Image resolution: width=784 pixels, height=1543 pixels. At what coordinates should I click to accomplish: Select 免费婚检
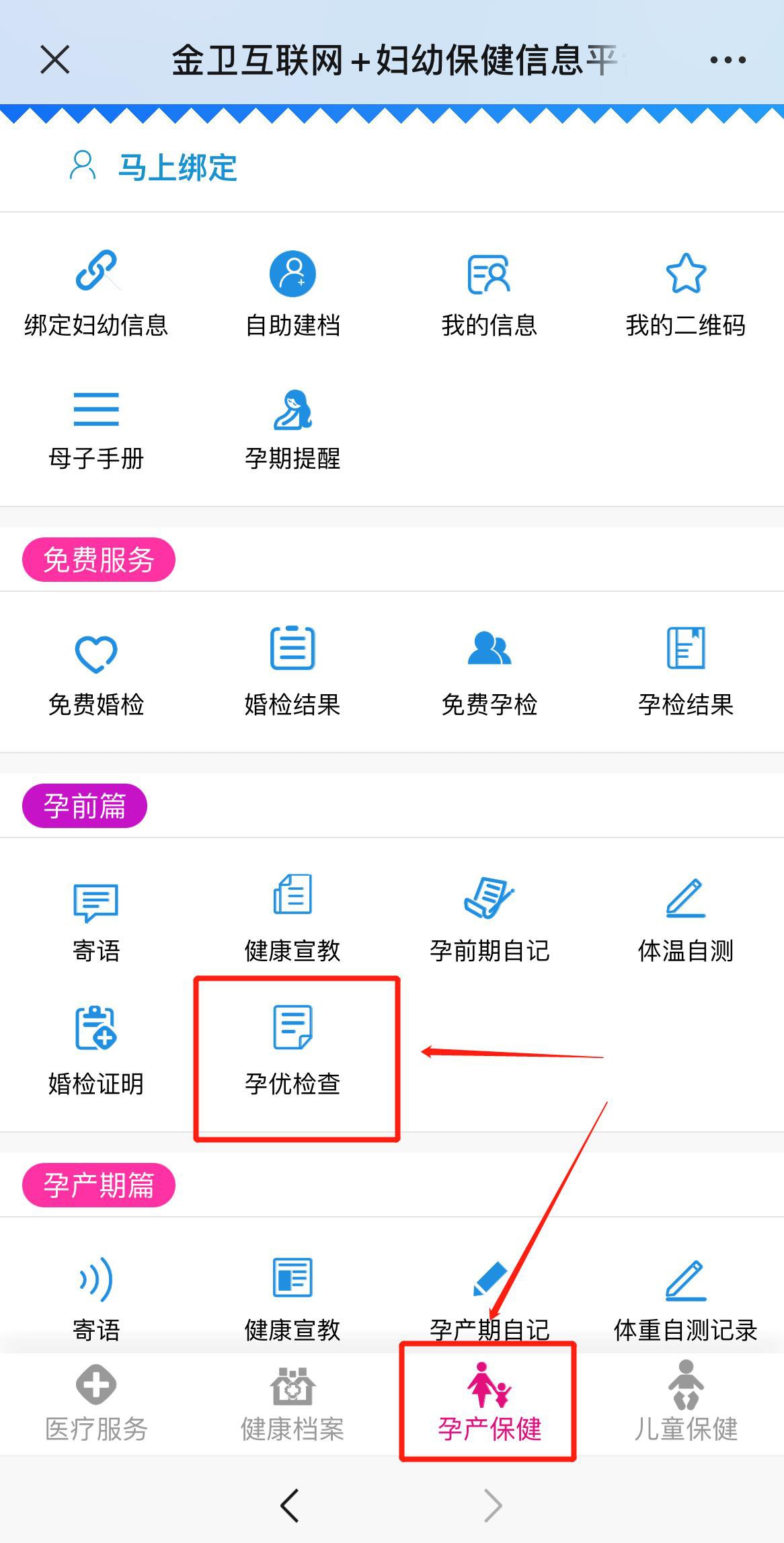pos(96,673)
